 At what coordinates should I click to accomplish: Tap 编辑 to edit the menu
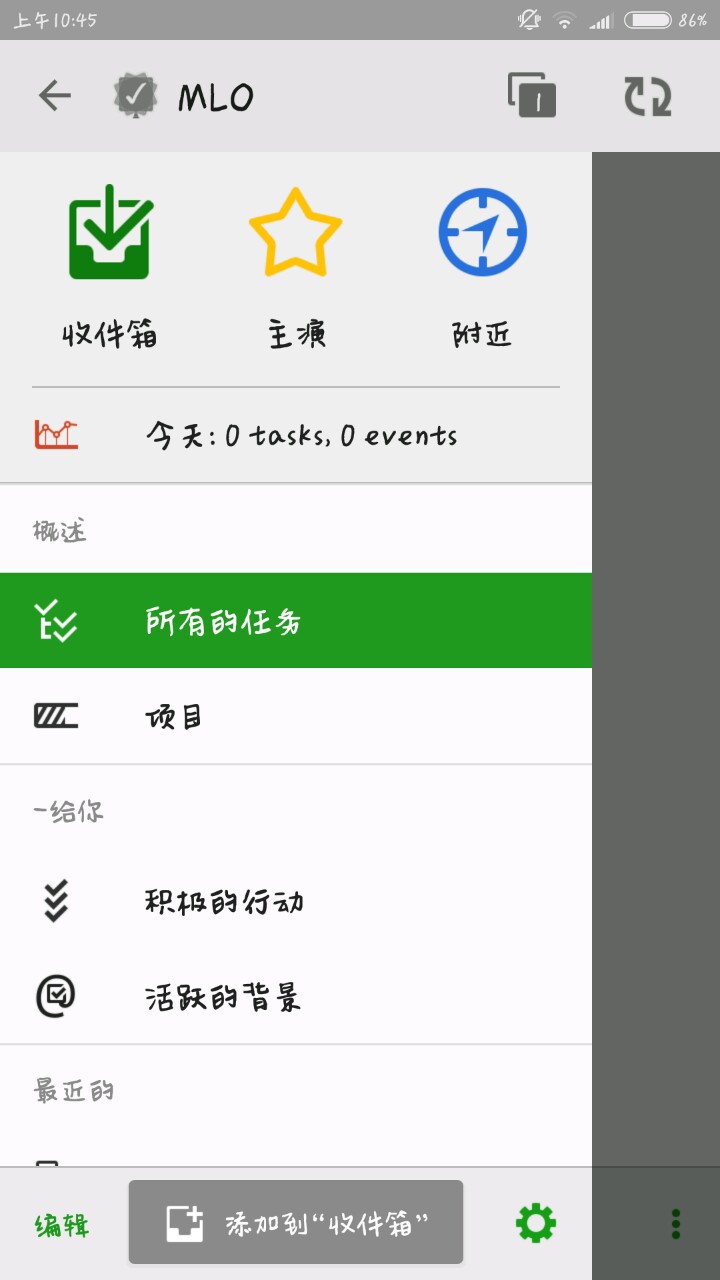tap(62, 1224)
